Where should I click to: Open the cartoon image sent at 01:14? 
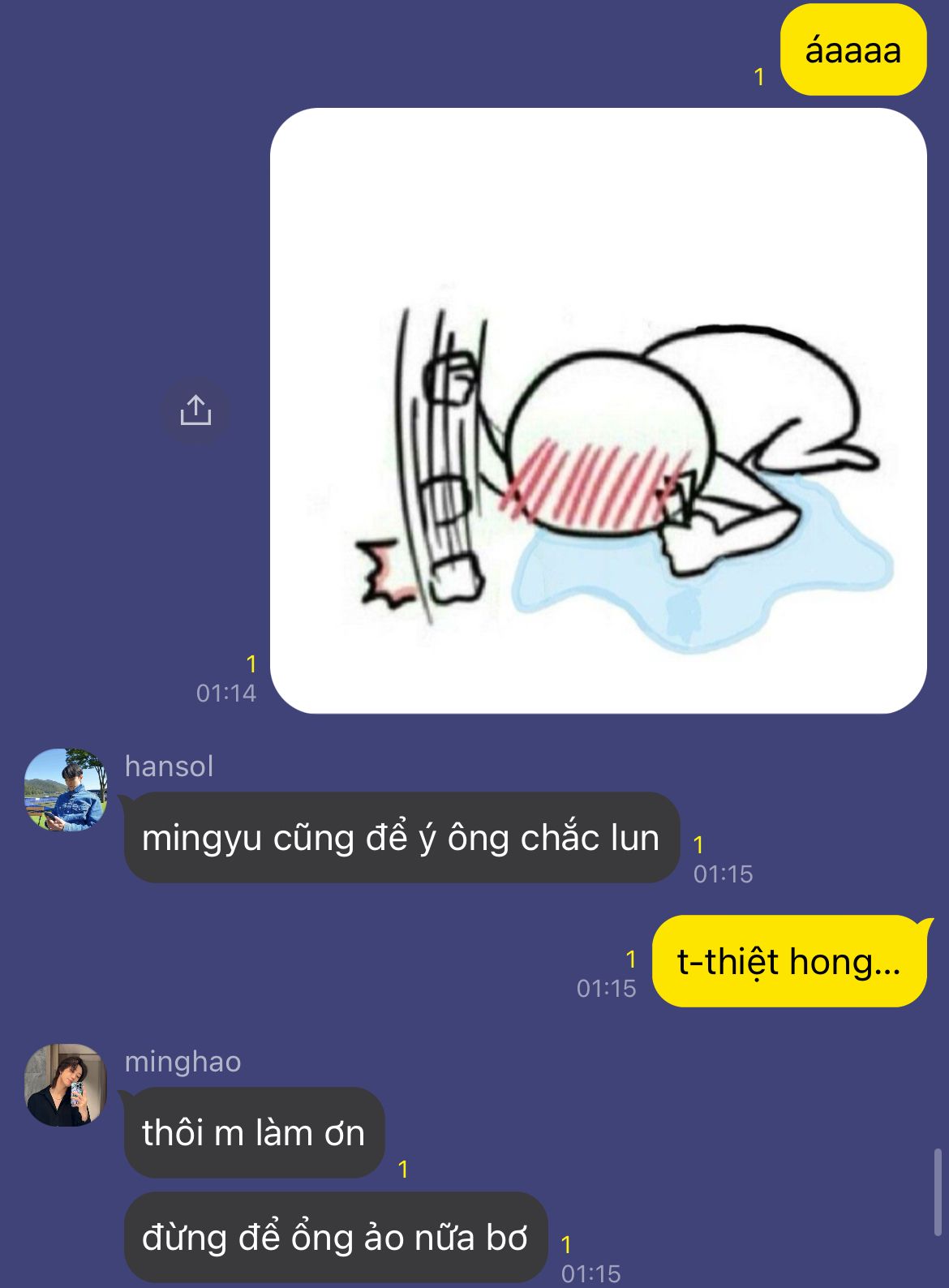(x=598, y=410)
